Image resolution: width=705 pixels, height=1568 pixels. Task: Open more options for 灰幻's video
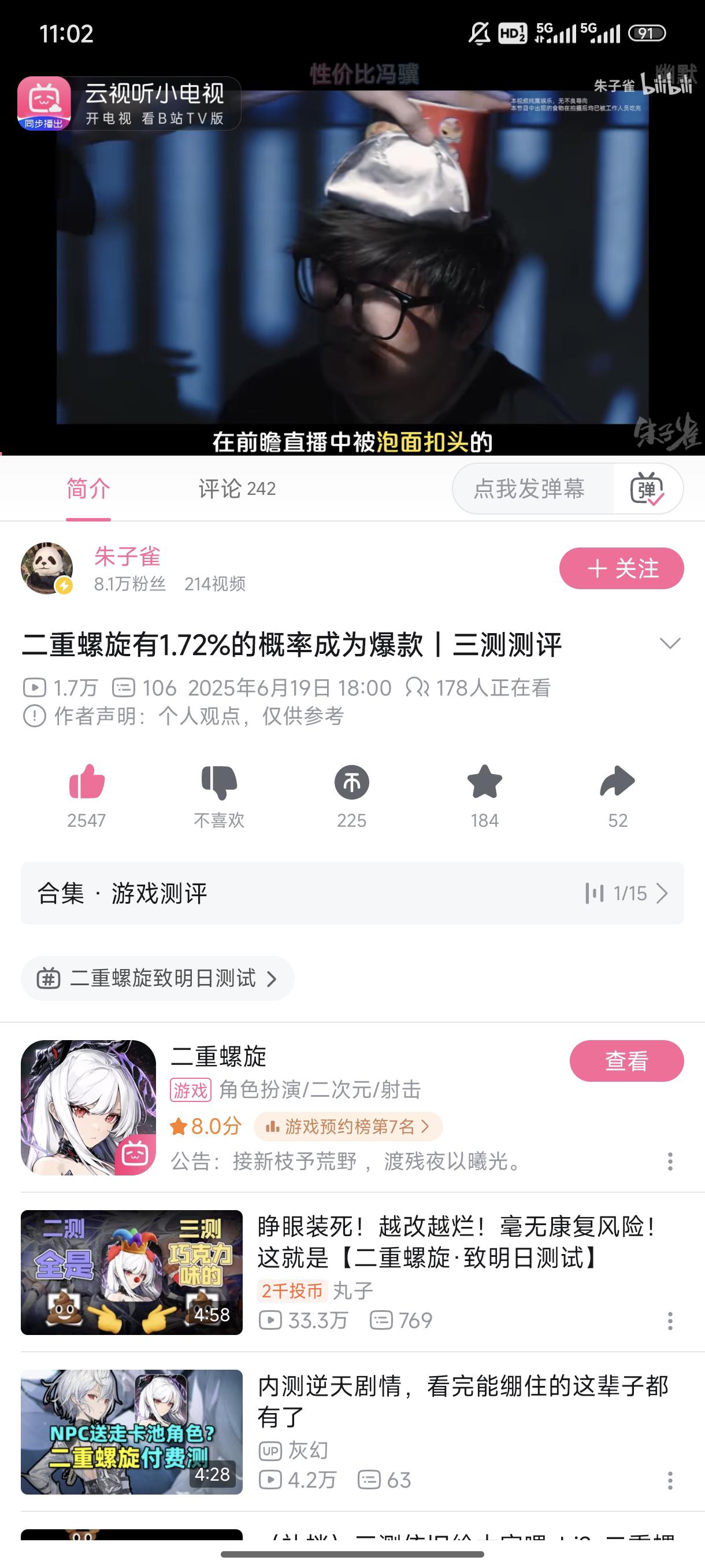click(670, 1480)
